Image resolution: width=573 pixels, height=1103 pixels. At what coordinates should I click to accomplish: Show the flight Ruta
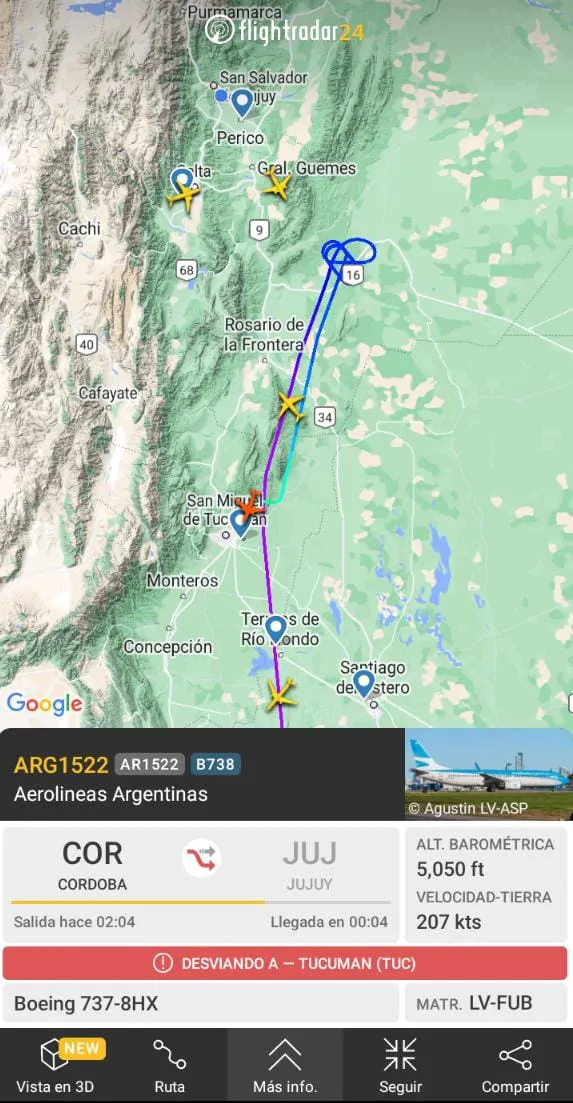[x=169, y=1065]
